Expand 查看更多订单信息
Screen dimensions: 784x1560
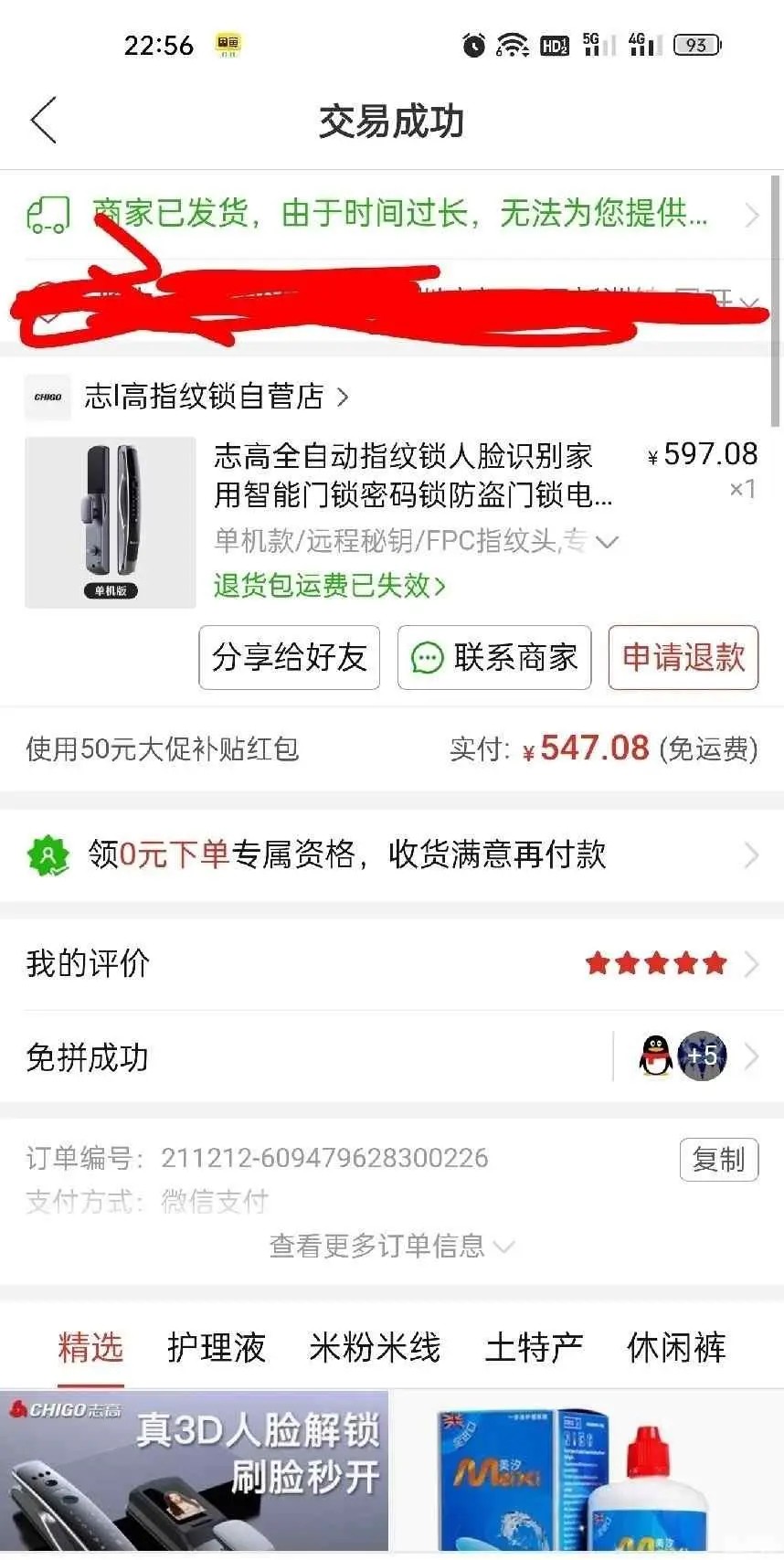[x=391, y=1246]
